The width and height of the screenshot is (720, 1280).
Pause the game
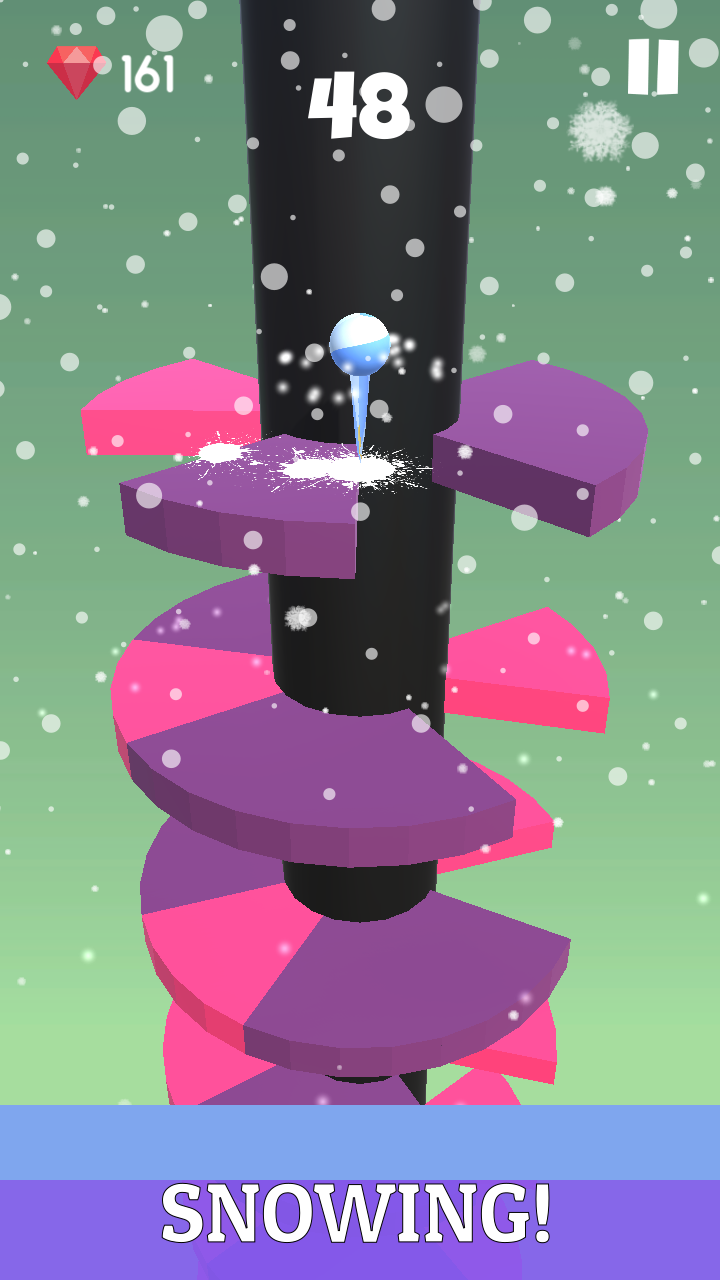tap(653, 67)
